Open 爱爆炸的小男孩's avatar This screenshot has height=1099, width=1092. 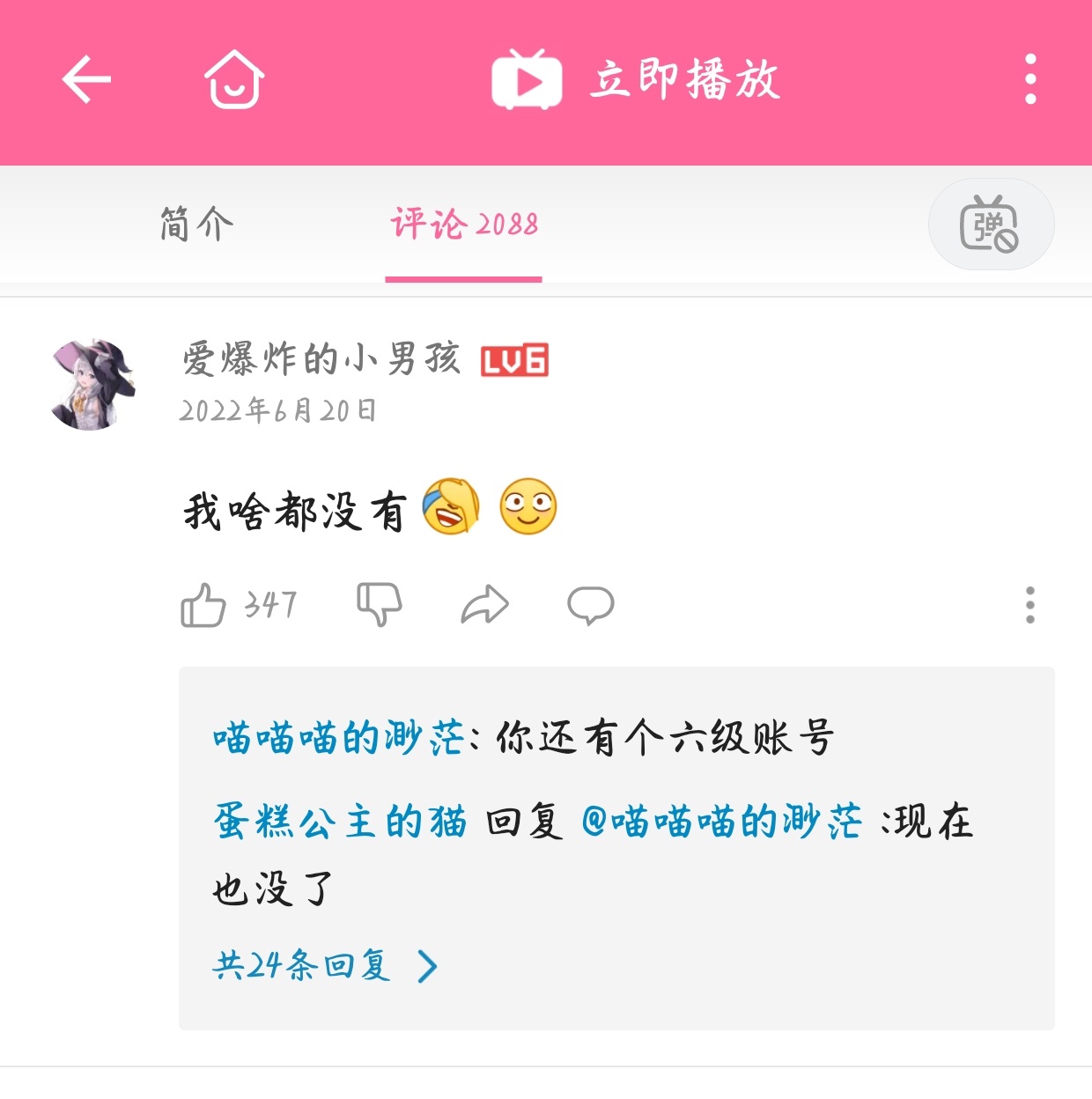click(92, 385)
